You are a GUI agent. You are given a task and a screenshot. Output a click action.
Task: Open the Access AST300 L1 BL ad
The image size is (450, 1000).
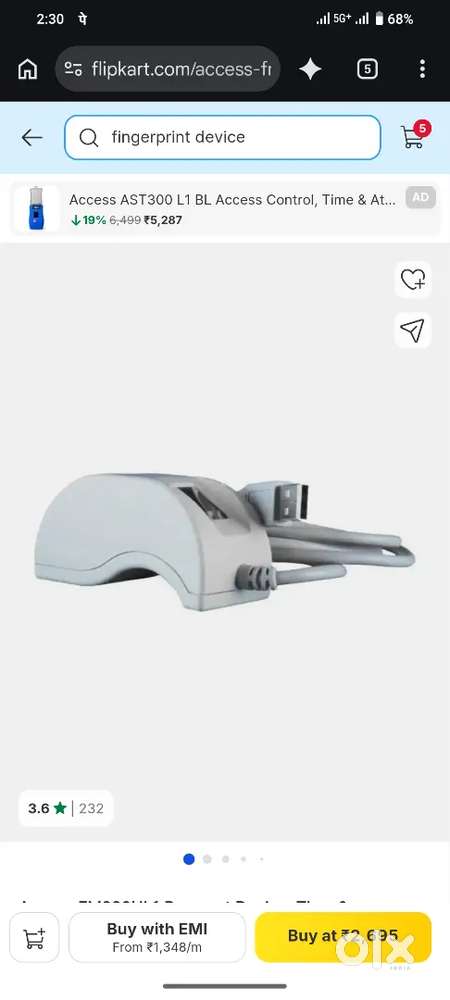click(225, 209)
